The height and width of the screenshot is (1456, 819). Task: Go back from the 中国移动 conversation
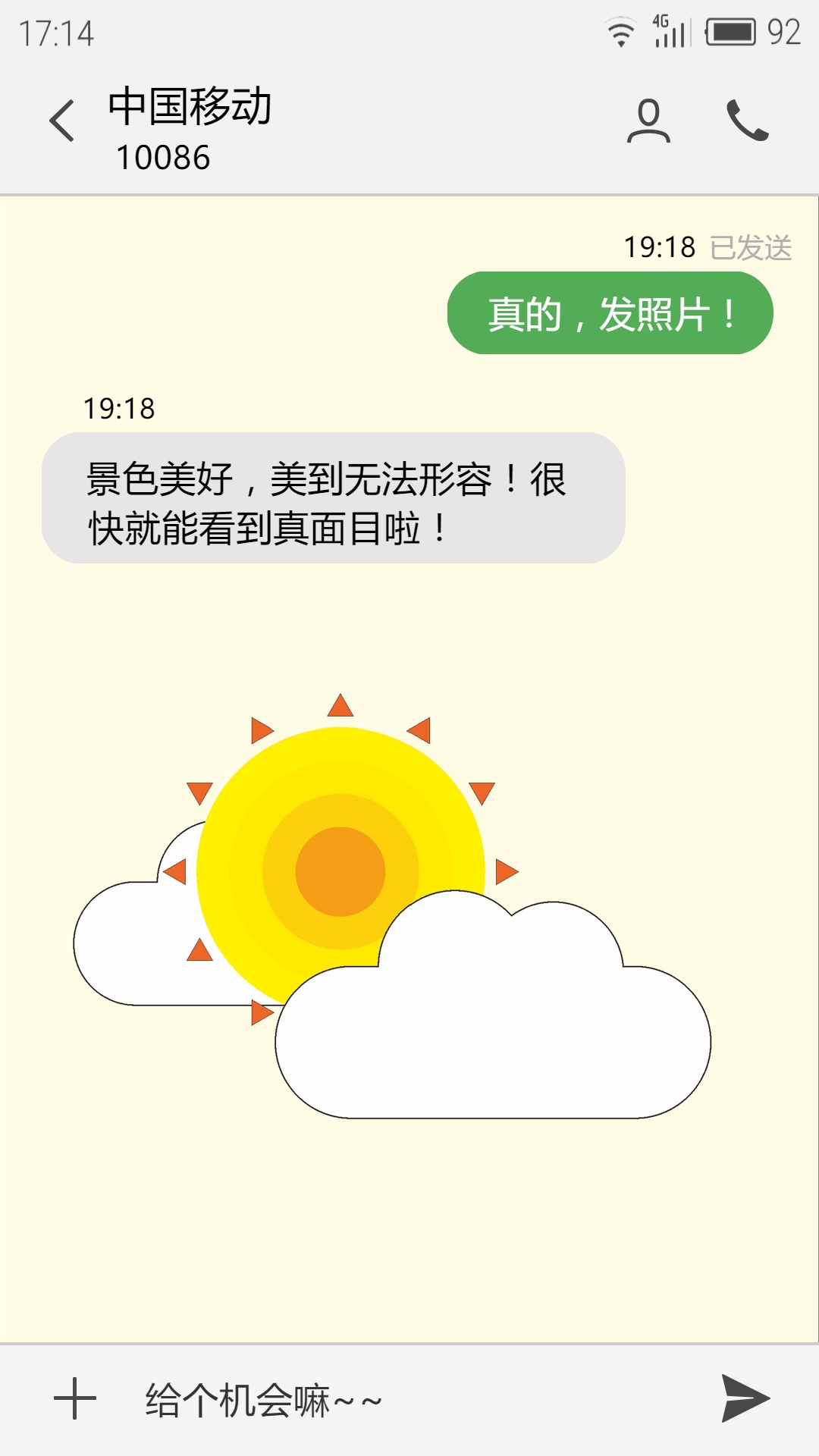tap(62, 121)
